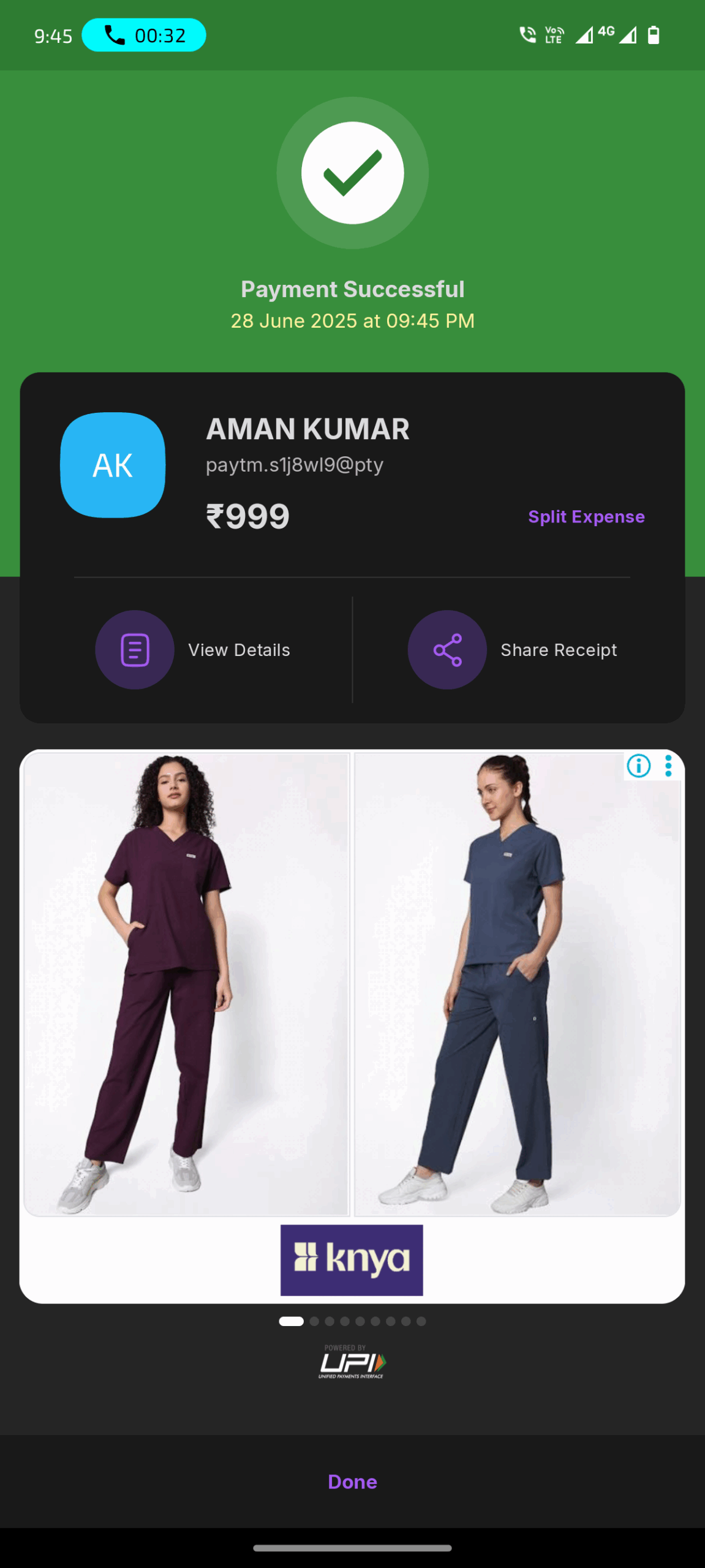Image resolution: width=705 pixels, height=1568 pixels.
Task: Tap Done to close the payment screen
Action: tap(352, 1481)
